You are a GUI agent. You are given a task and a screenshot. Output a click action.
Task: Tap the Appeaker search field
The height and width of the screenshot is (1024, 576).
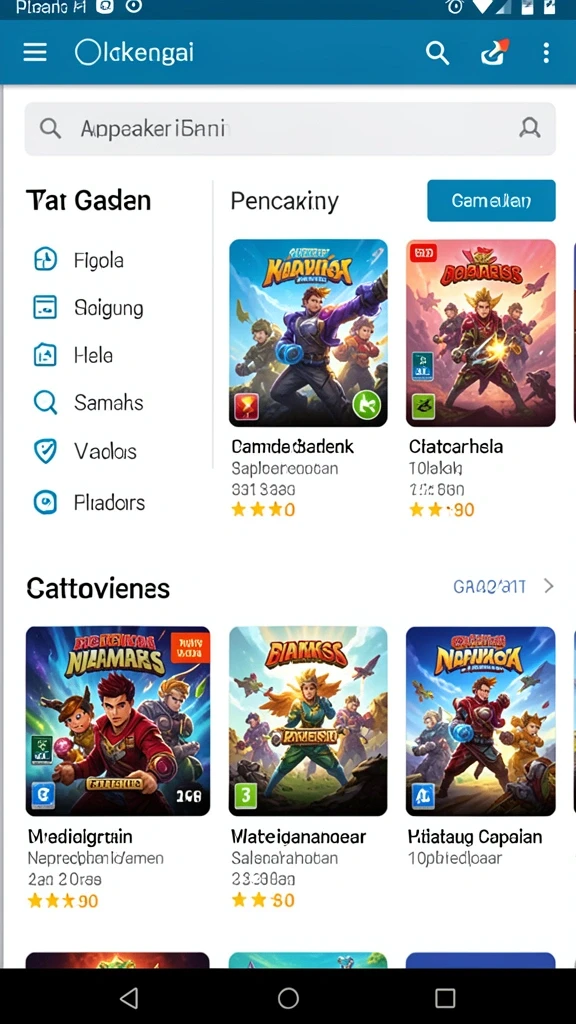(290, 129)
